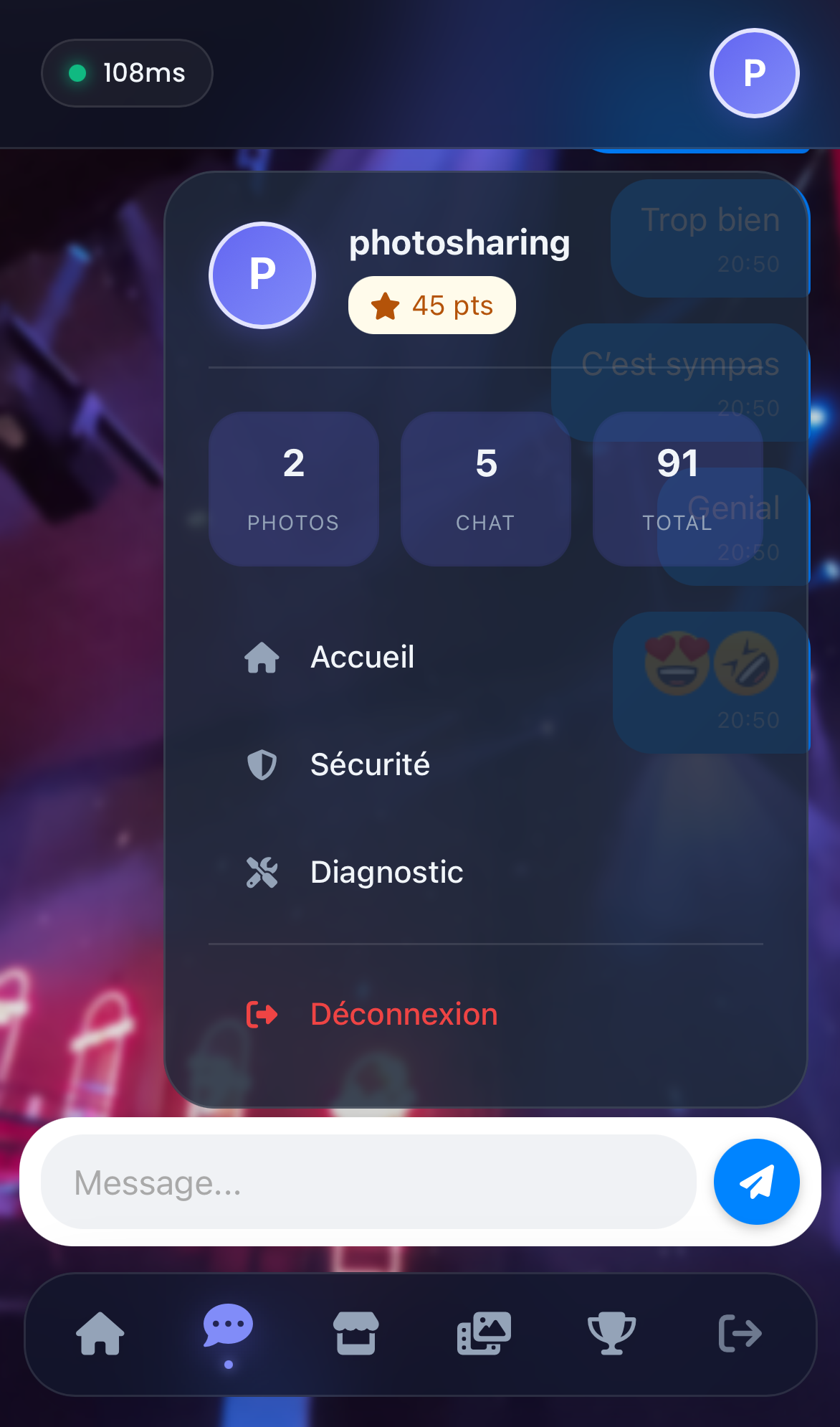Click the logout icon at bottom right
The width and height of the screenshot is (840, 1427).
tap(739, 1332)
